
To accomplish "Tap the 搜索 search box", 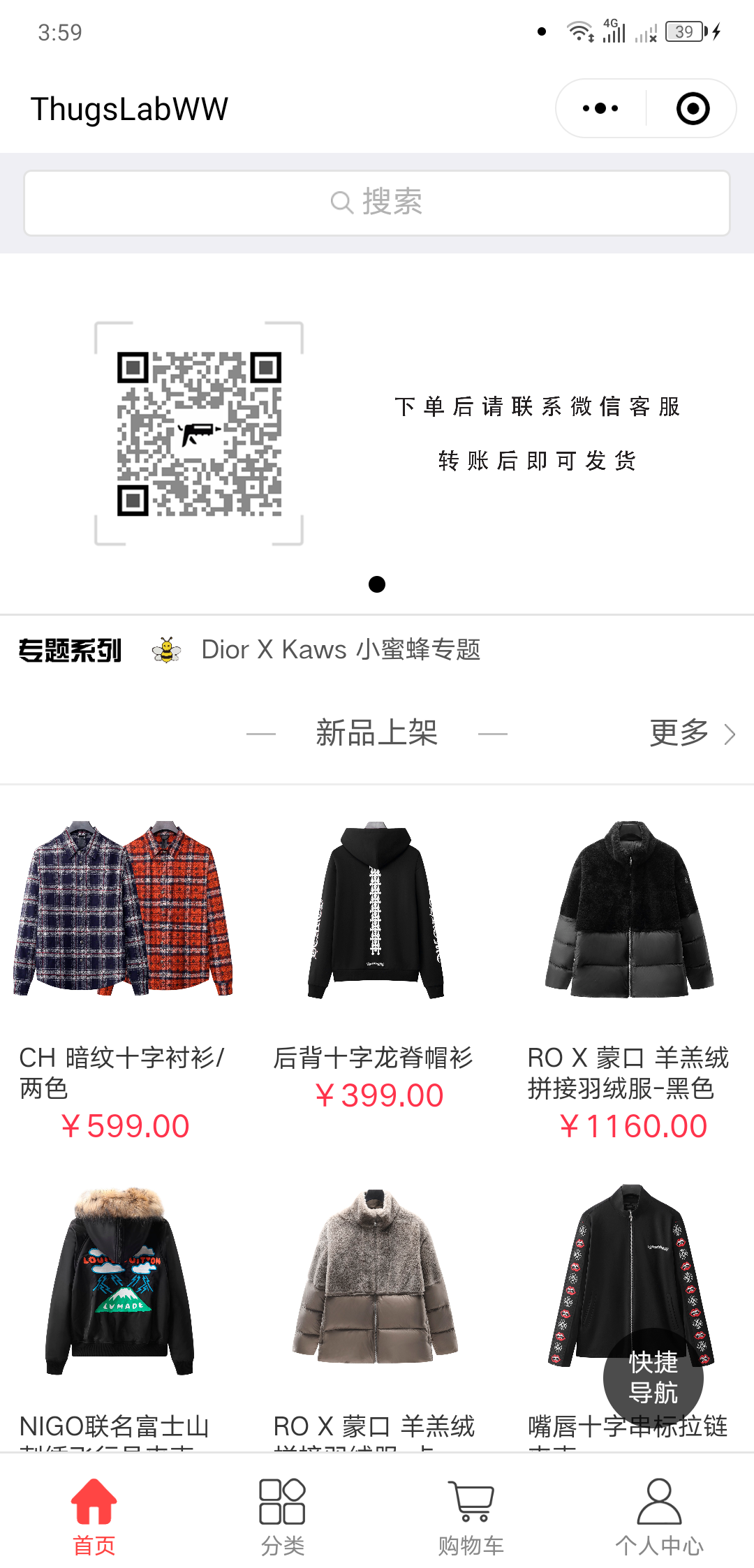I will click(x=377, y=202).
